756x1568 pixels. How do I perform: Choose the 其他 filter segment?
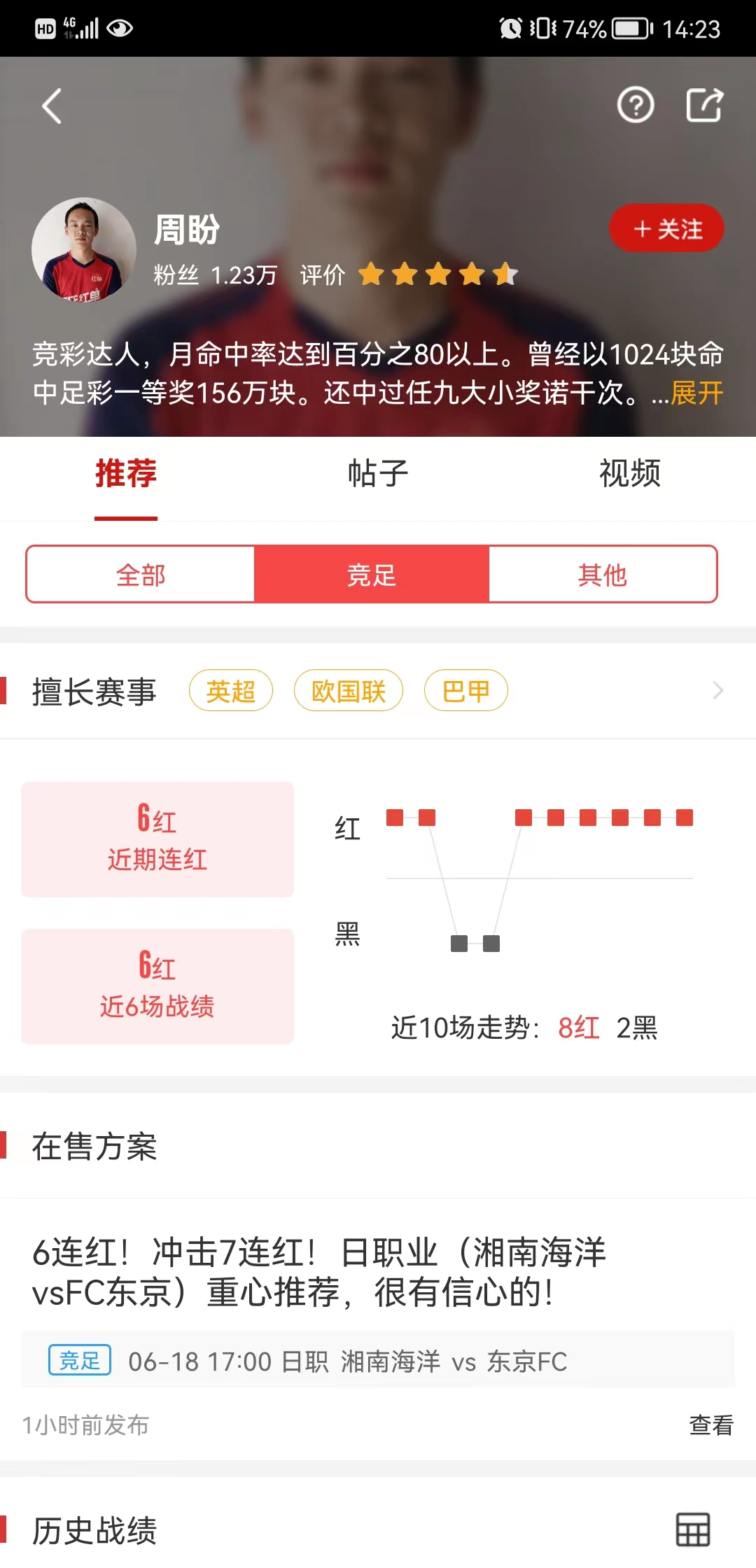[x=602, y=575]
